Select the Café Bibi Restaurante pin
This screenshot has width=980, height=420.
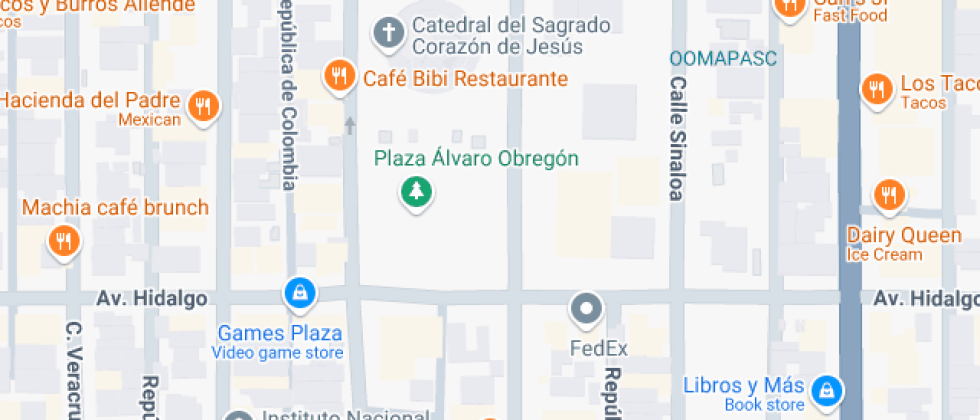(x=340, y=76)
